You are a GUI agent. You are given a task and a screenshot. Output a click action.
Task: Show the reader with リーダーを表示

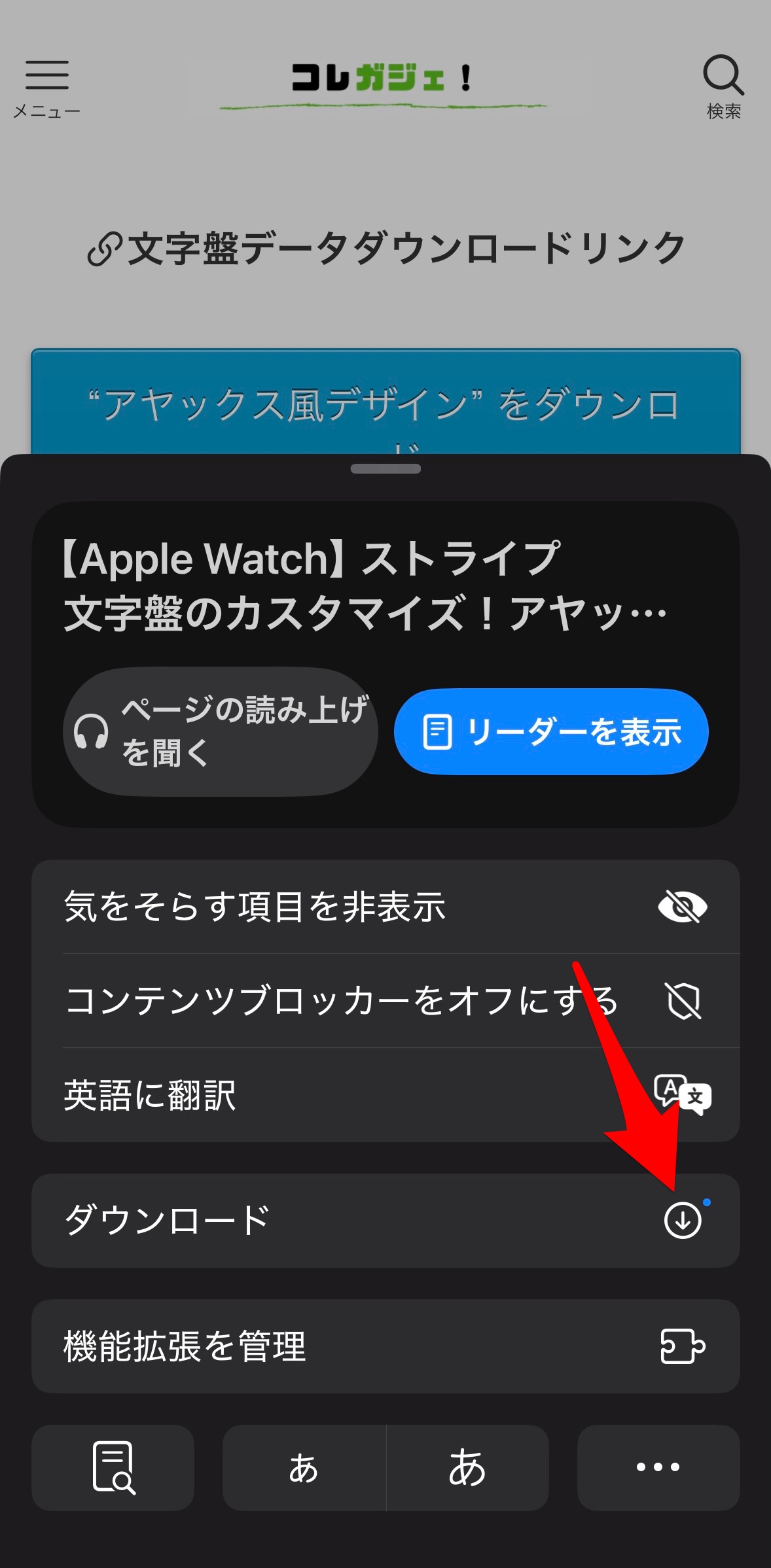coord(551,731)
